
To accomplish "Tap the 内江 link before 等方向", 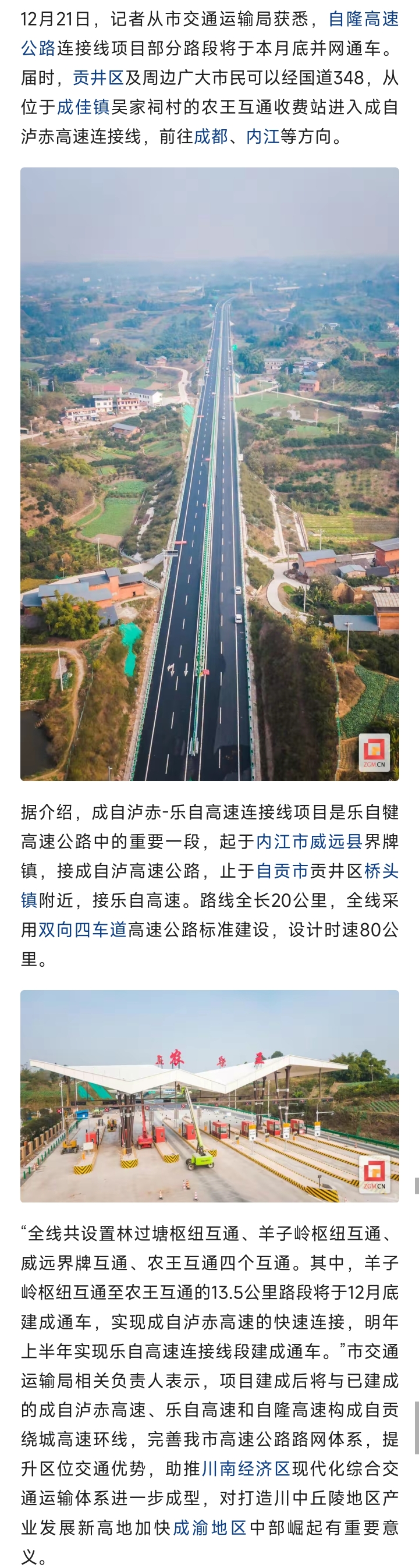I will coord(263,136).
